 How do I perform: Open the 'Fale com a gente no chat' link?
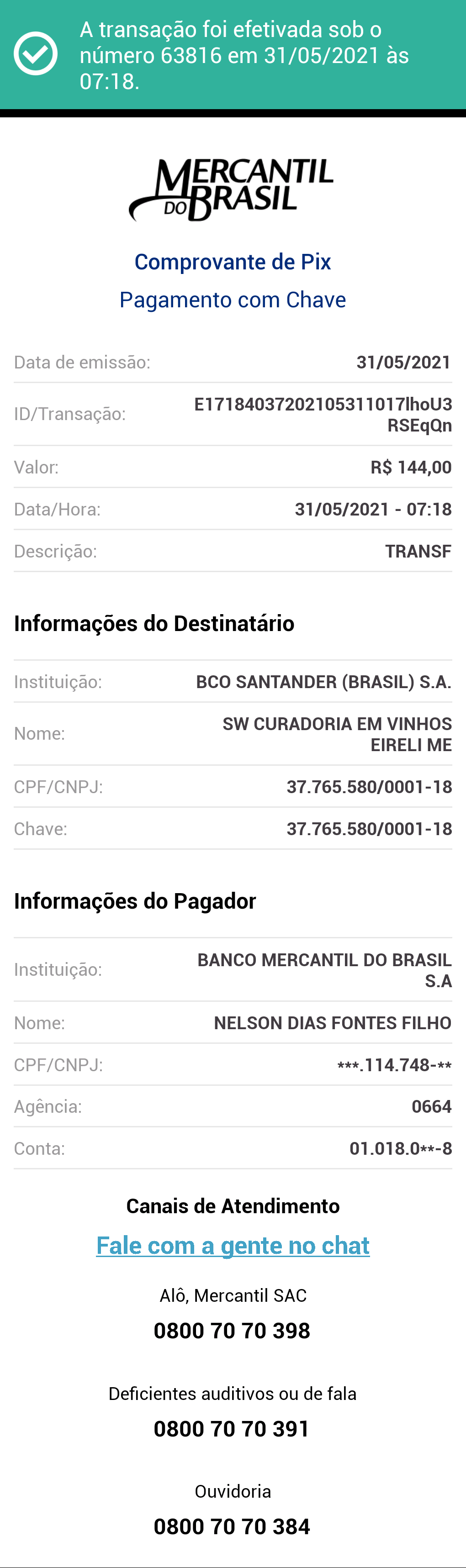click(233, 1245)
